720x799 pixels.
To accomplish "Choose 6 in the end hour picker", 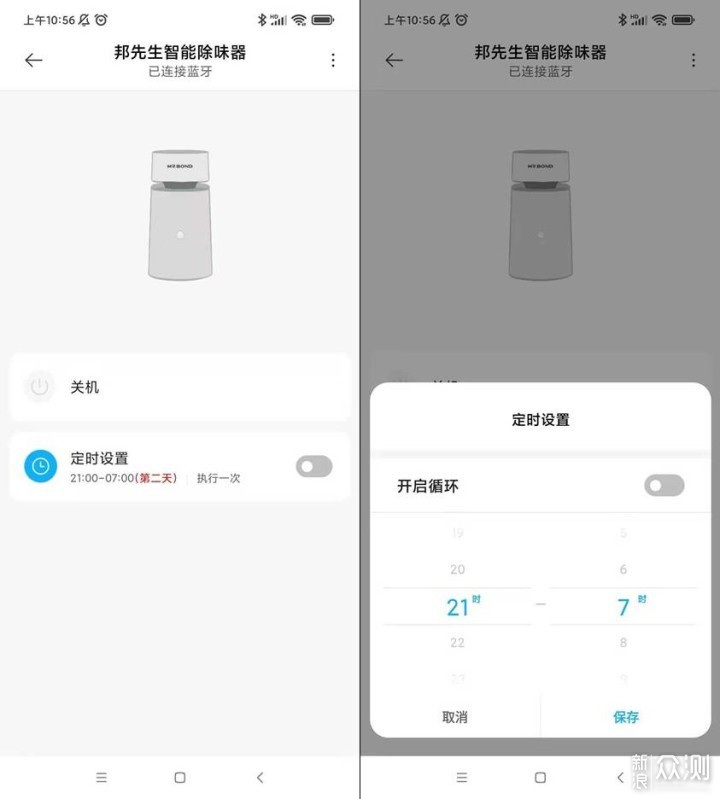I will tap(623, 569).
